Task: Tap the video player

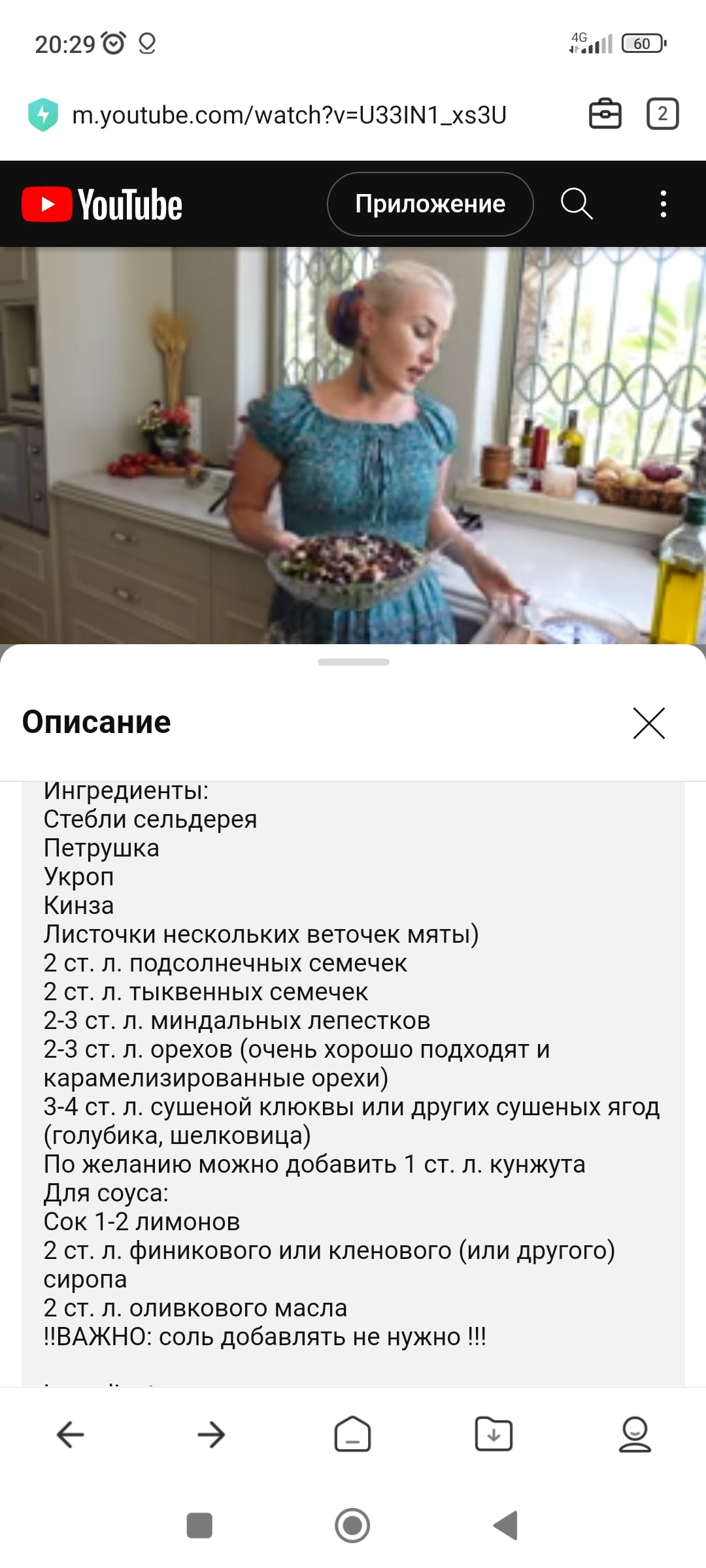Action: coord(353,444)
